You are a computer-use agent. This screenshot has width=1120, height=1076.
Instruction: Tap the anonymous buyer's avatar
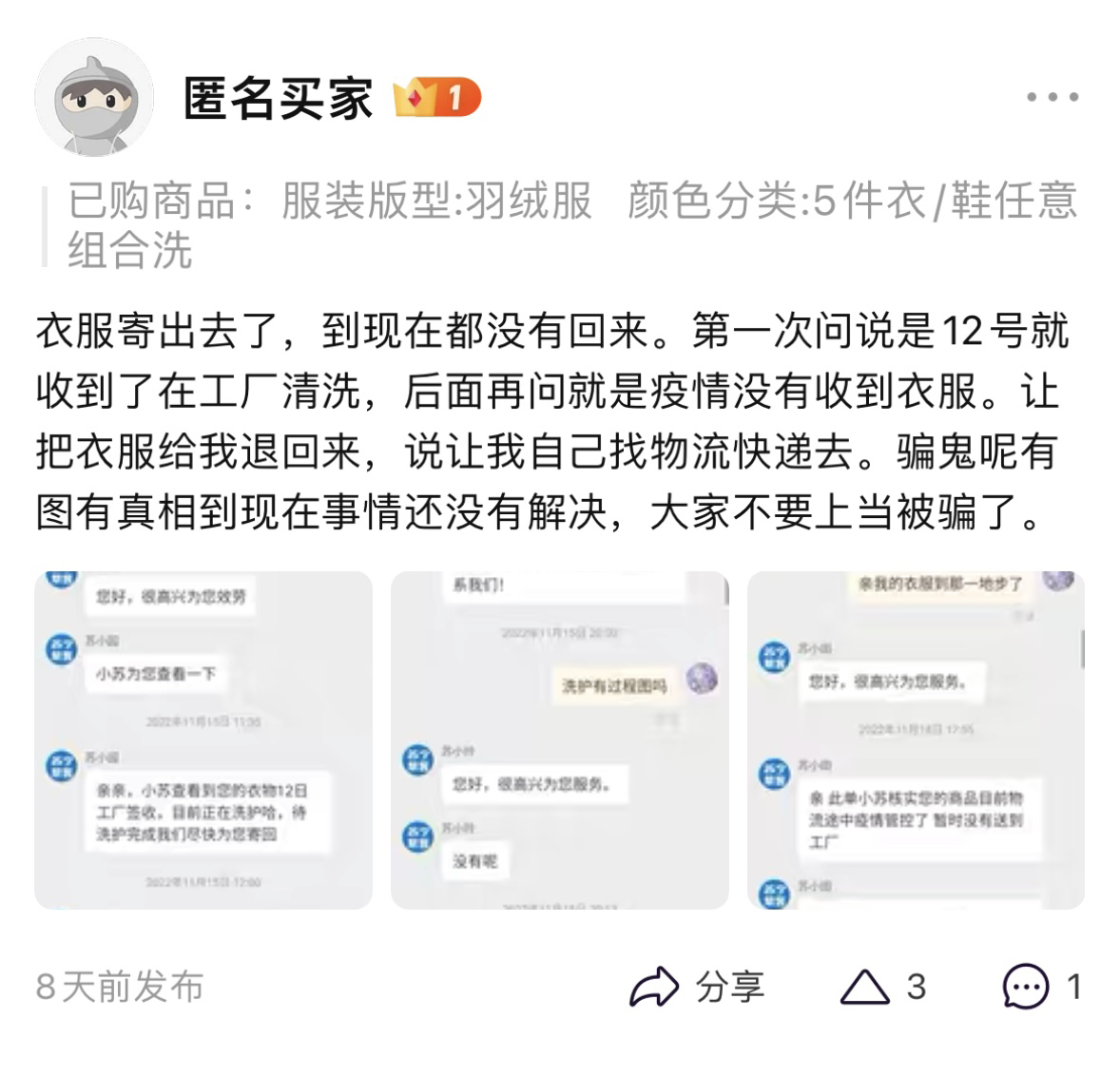pyautogui.click(x=94, y=97)
